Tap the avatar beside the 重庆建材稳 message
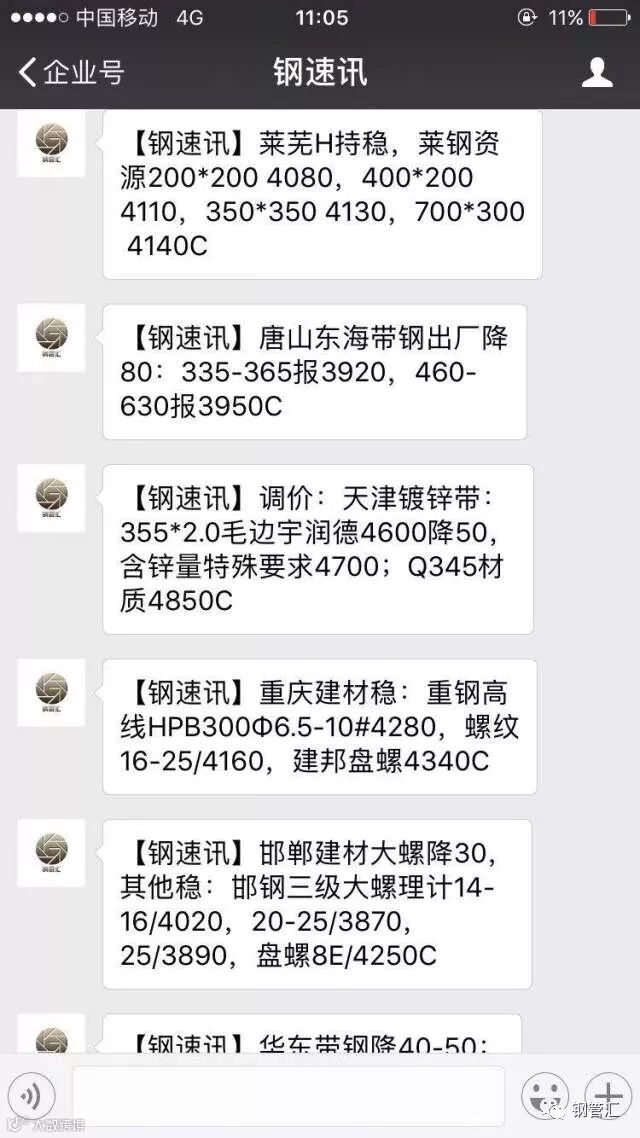 52,692
